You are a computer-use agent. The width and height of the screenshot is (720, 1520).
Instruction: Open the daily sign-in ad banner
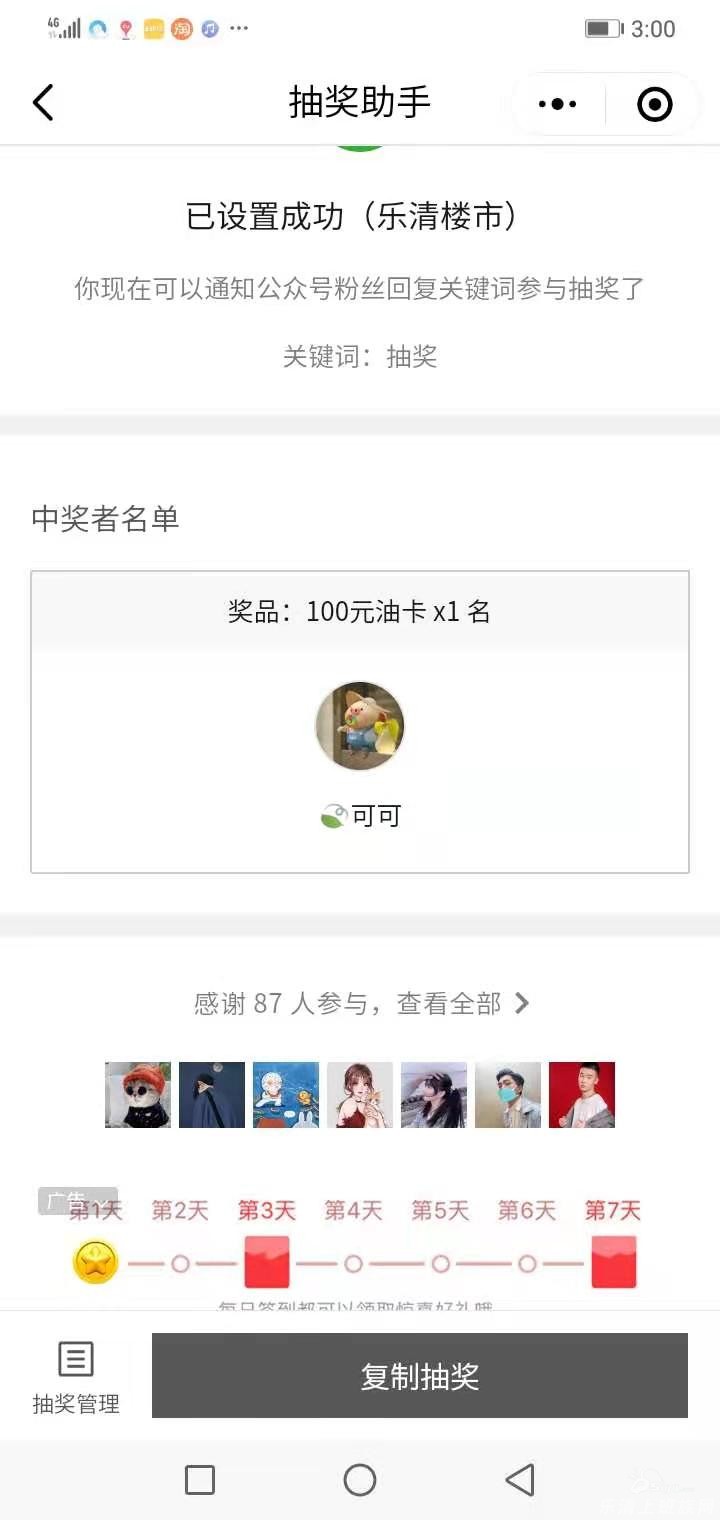(360, 1250)
